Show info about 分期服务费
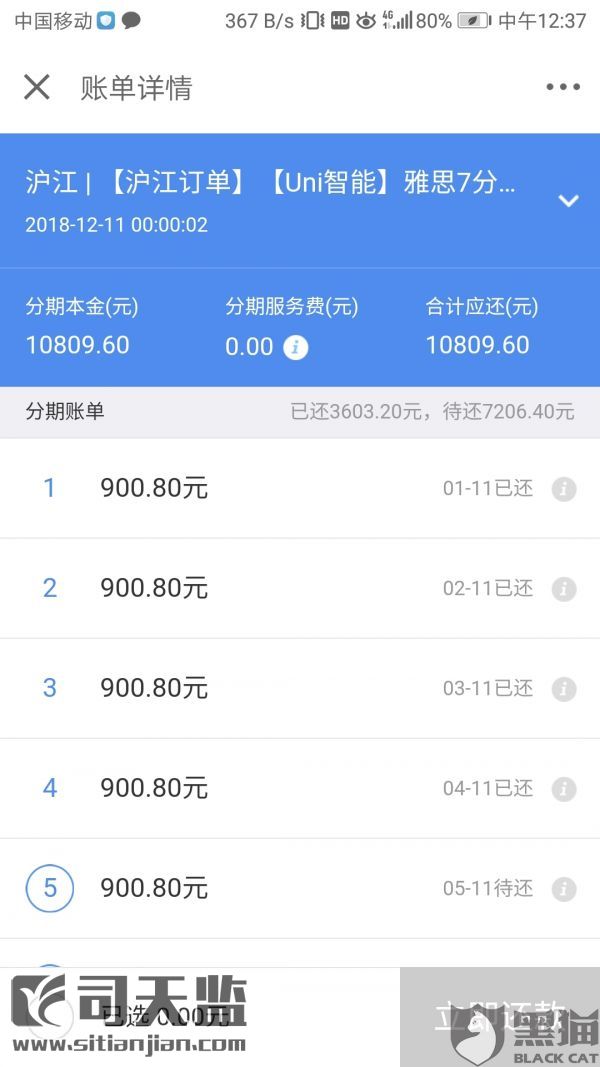600x1067 pixels. point(295,348)
